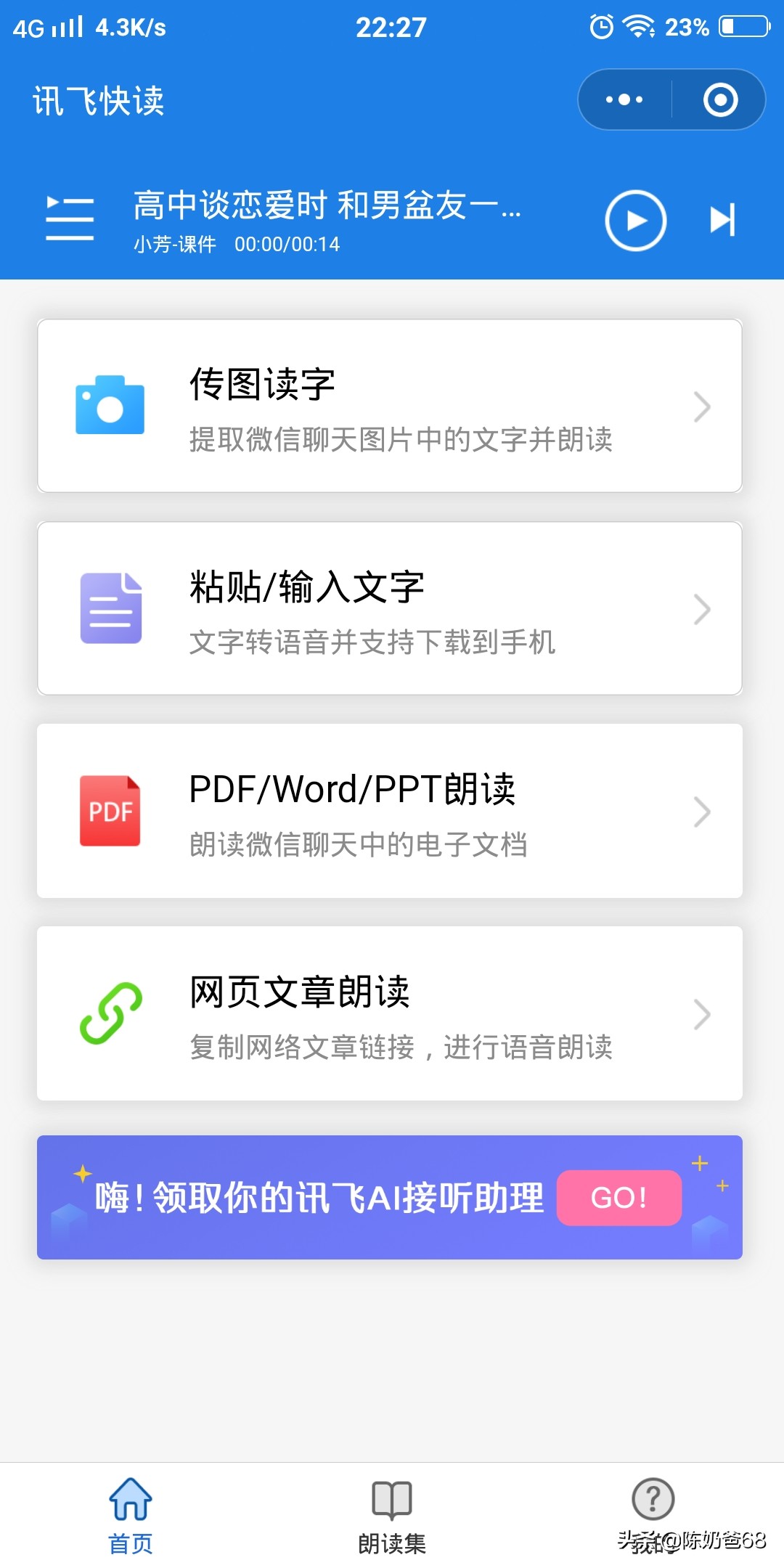This screenshot has width=784, height=1568.
Task: Open the camera icon for 传图读字
Action: click(x=109, y=407)
